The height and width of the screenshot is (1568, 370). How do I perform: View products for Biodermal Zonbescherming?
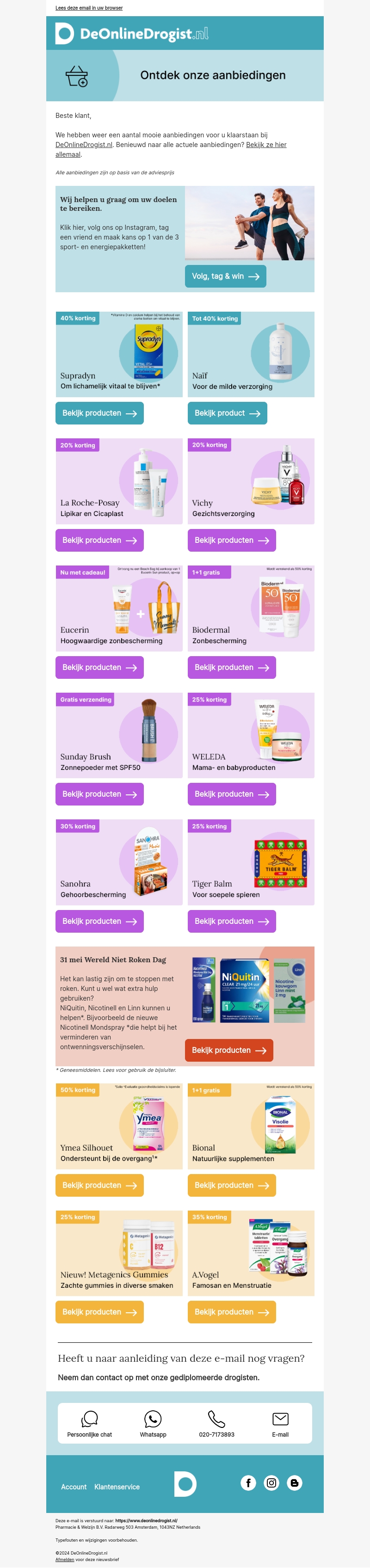231,668
